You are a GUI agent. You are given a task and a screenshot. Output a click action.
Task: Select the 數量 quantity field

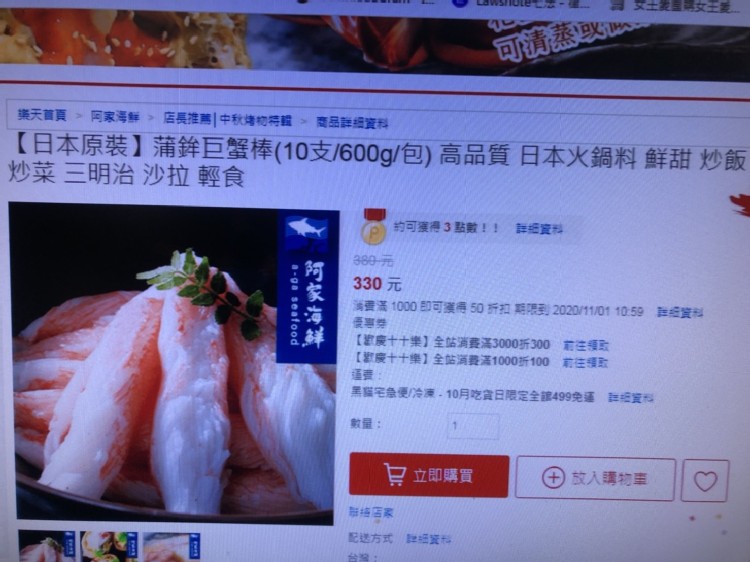tap(472, 426)
